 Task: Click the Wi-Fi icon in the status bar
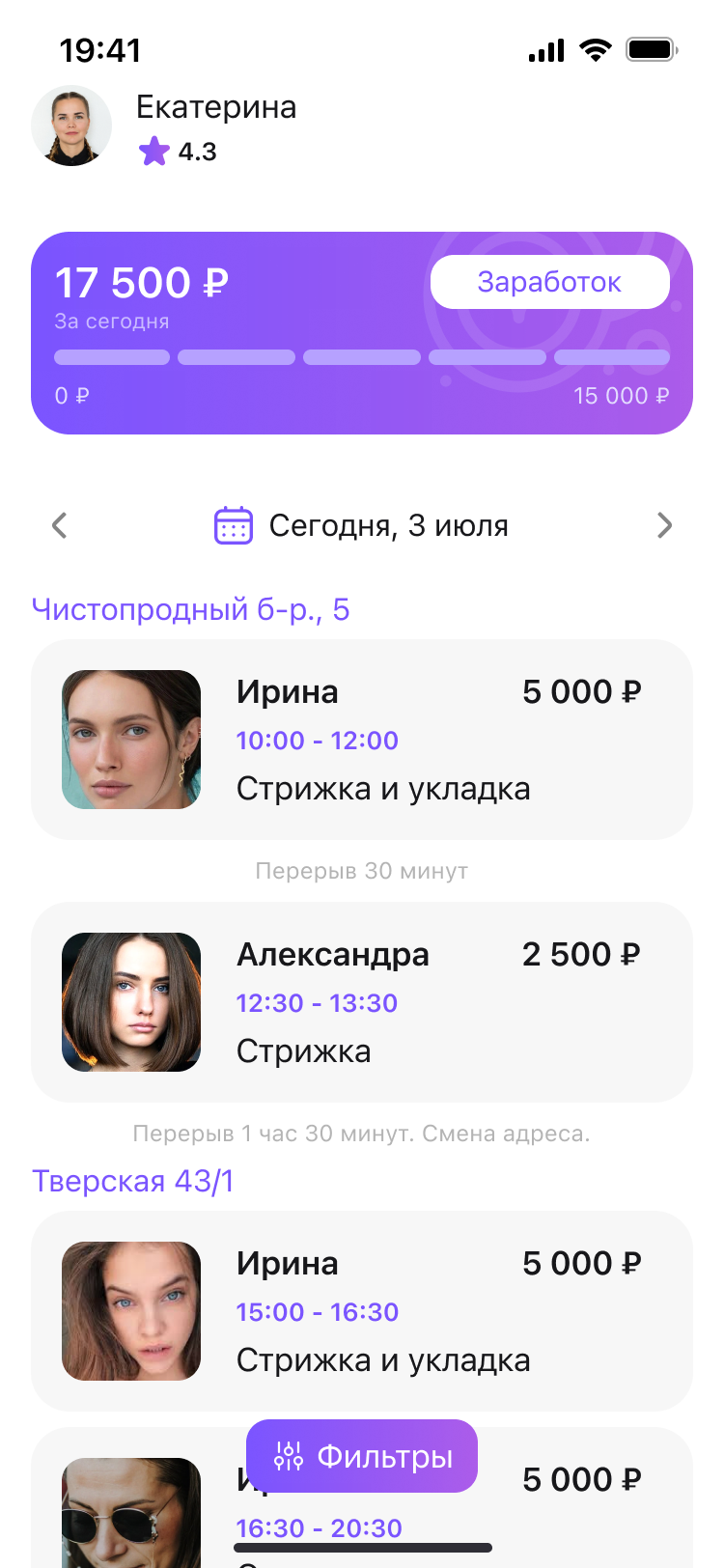tap(595, 49)
